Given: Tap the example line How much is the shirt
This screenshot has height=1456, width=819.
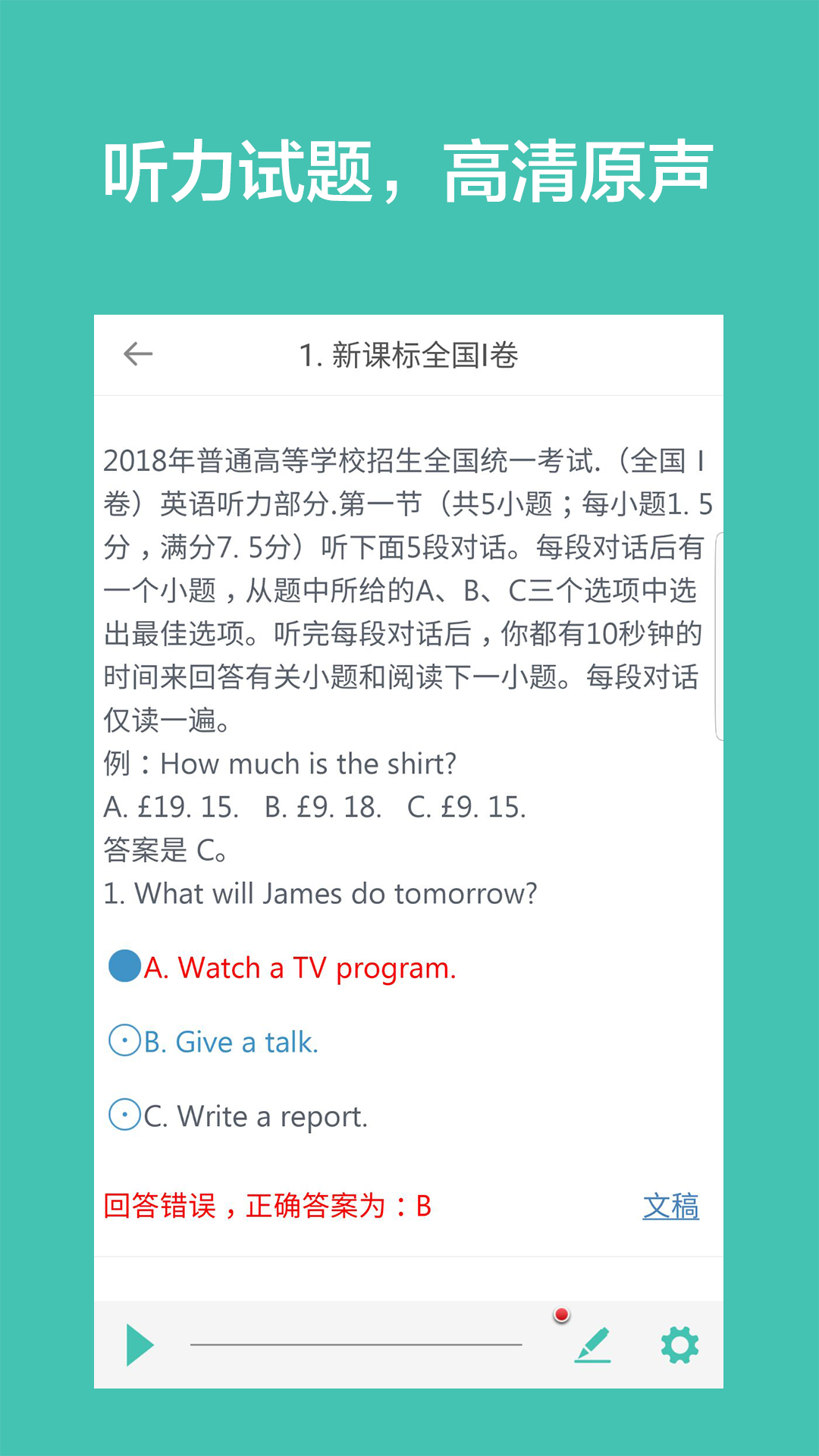Looking at the screenshot, I should click(281, 764).
